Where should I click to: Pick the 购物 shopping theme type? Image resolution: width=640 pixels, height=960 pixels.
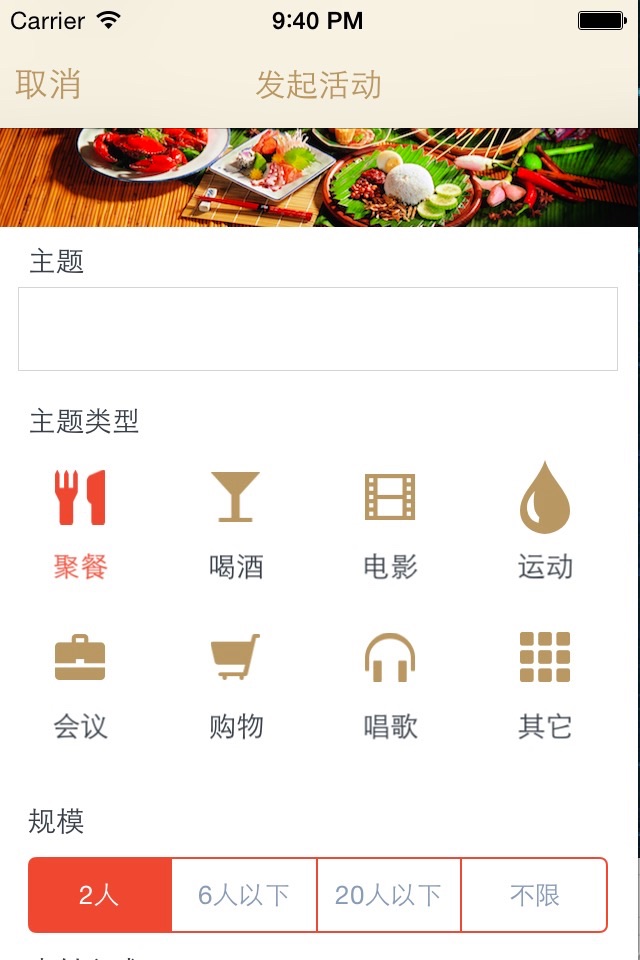pos(236,686)
